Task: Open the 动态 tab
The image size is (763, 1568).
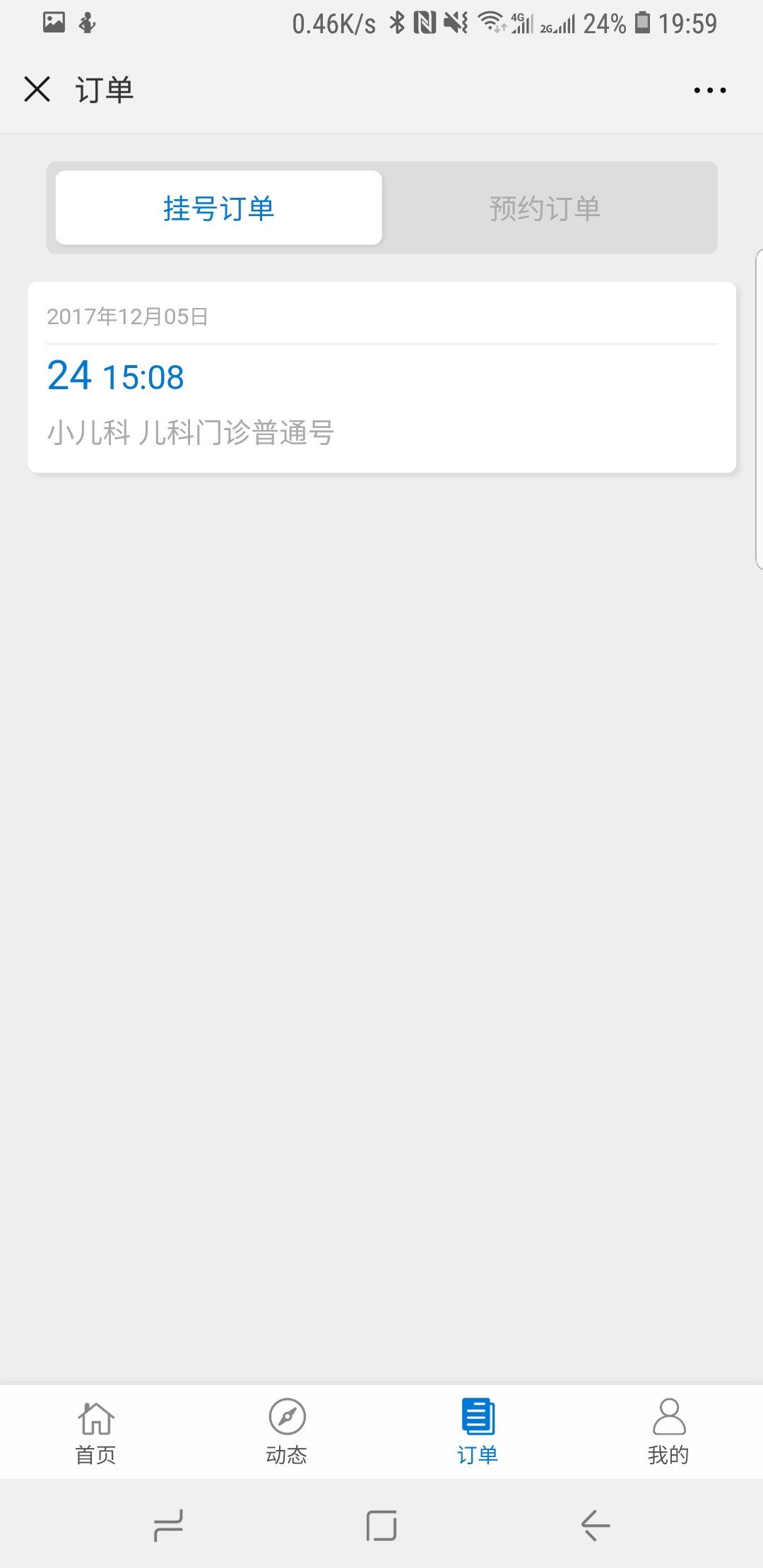Action: pos(286,1432)
